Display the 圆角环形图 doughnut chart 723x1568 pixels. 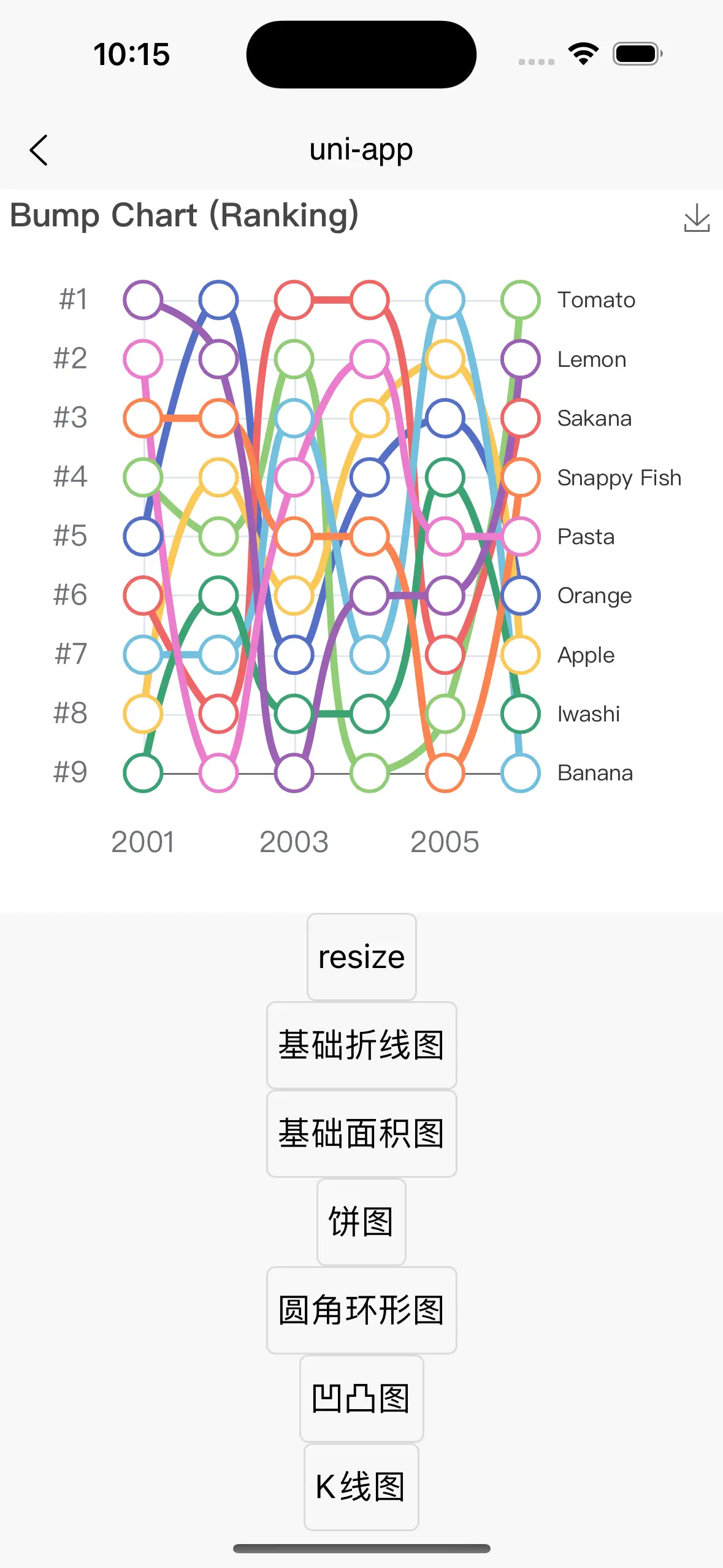point(361,1310)
